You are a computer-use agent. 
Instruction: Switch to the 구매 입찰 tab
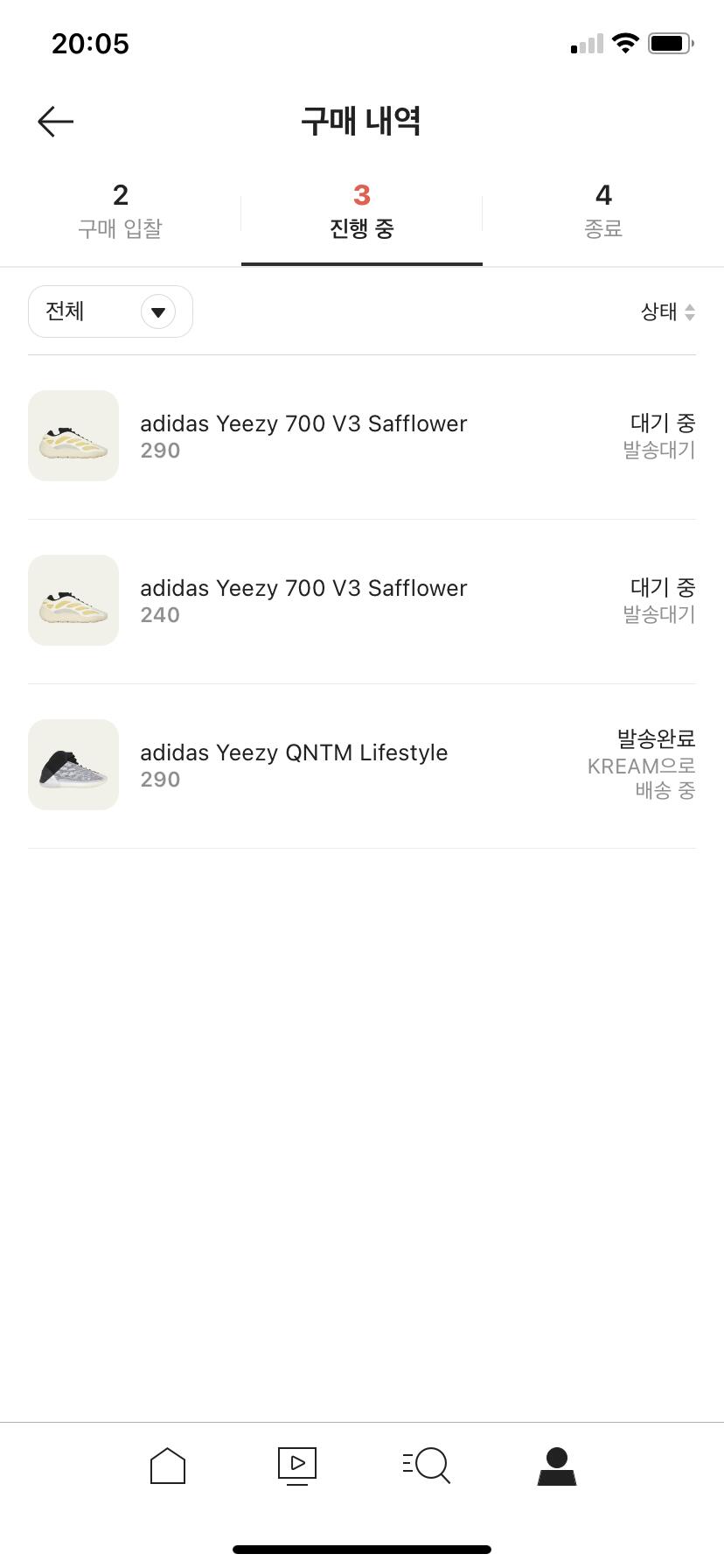coord(121,211)
